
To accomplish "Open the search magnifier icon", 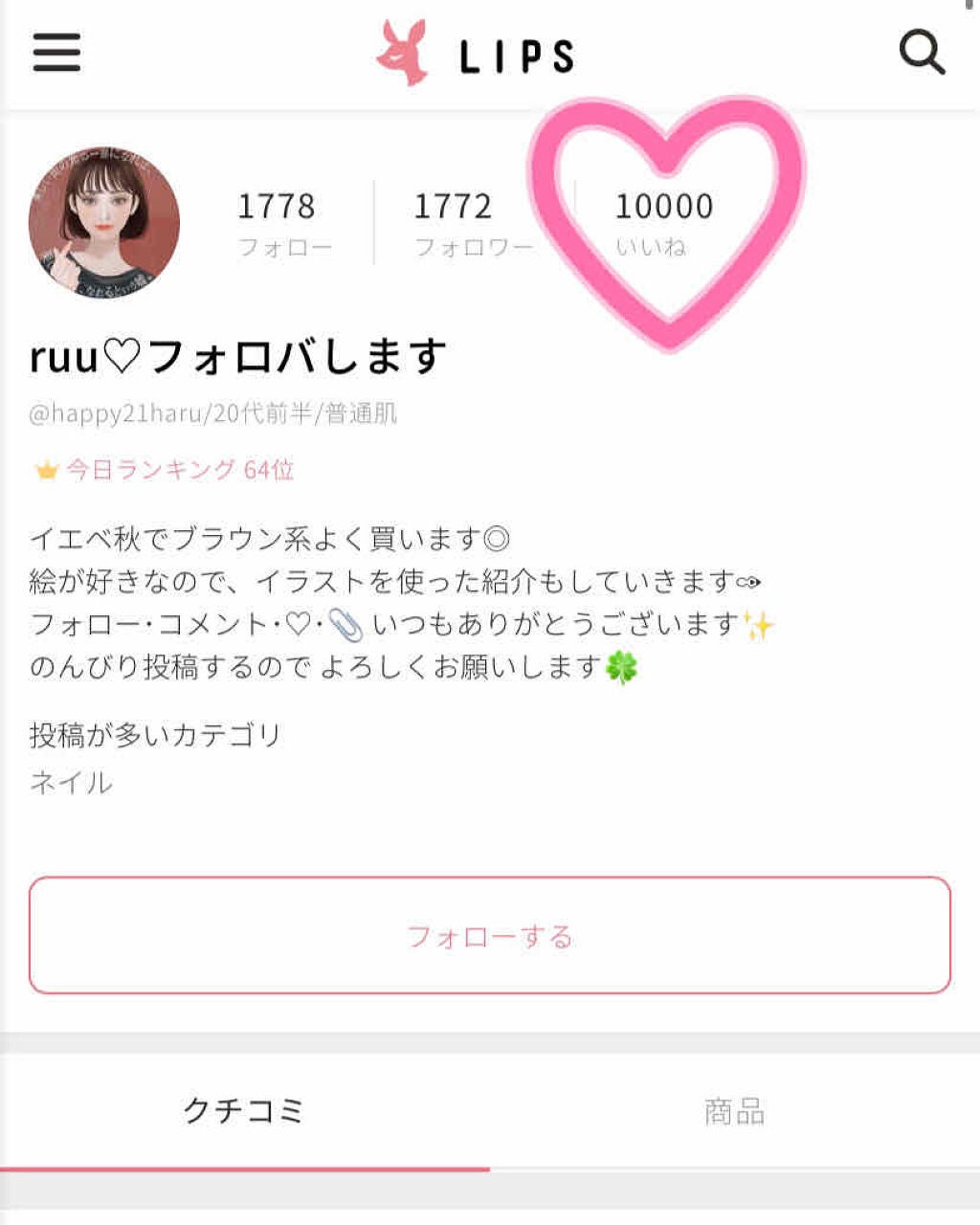I will 922,55.
